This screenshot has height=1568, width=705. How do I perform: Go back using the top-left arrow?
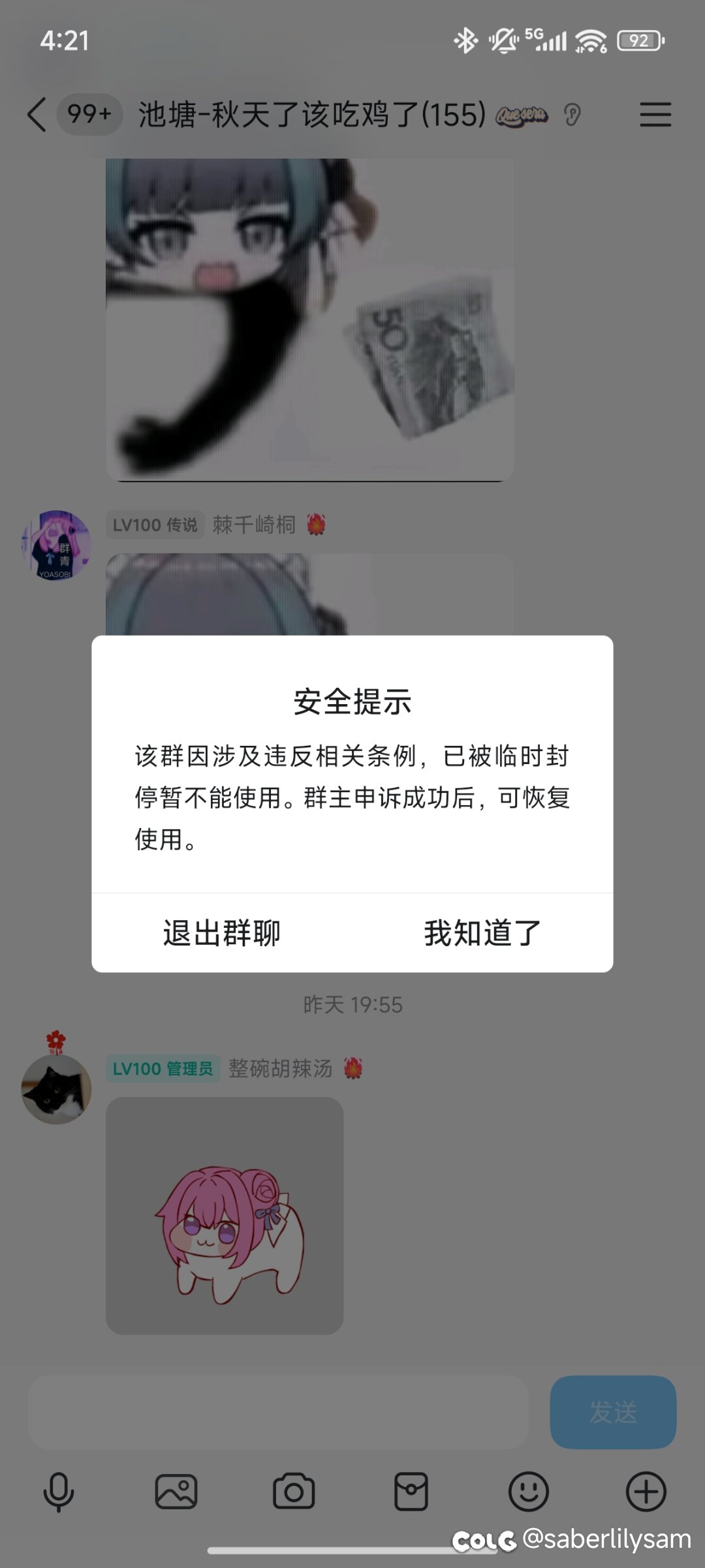tap(37, 115)
